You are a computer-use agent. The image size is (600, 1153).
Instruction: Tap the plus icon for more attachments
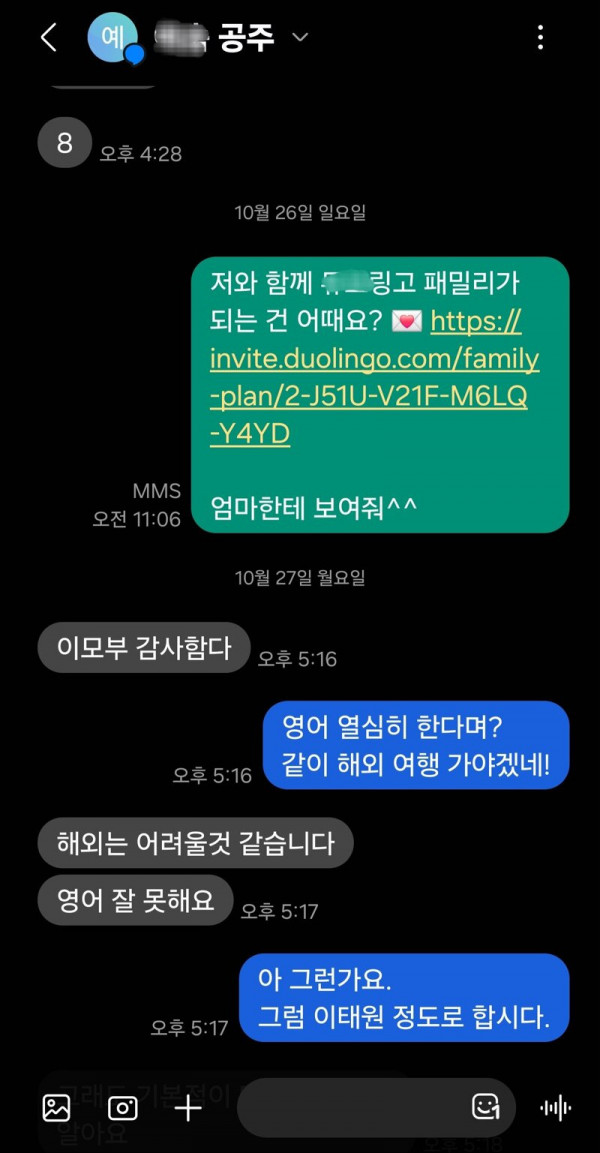188,1107
